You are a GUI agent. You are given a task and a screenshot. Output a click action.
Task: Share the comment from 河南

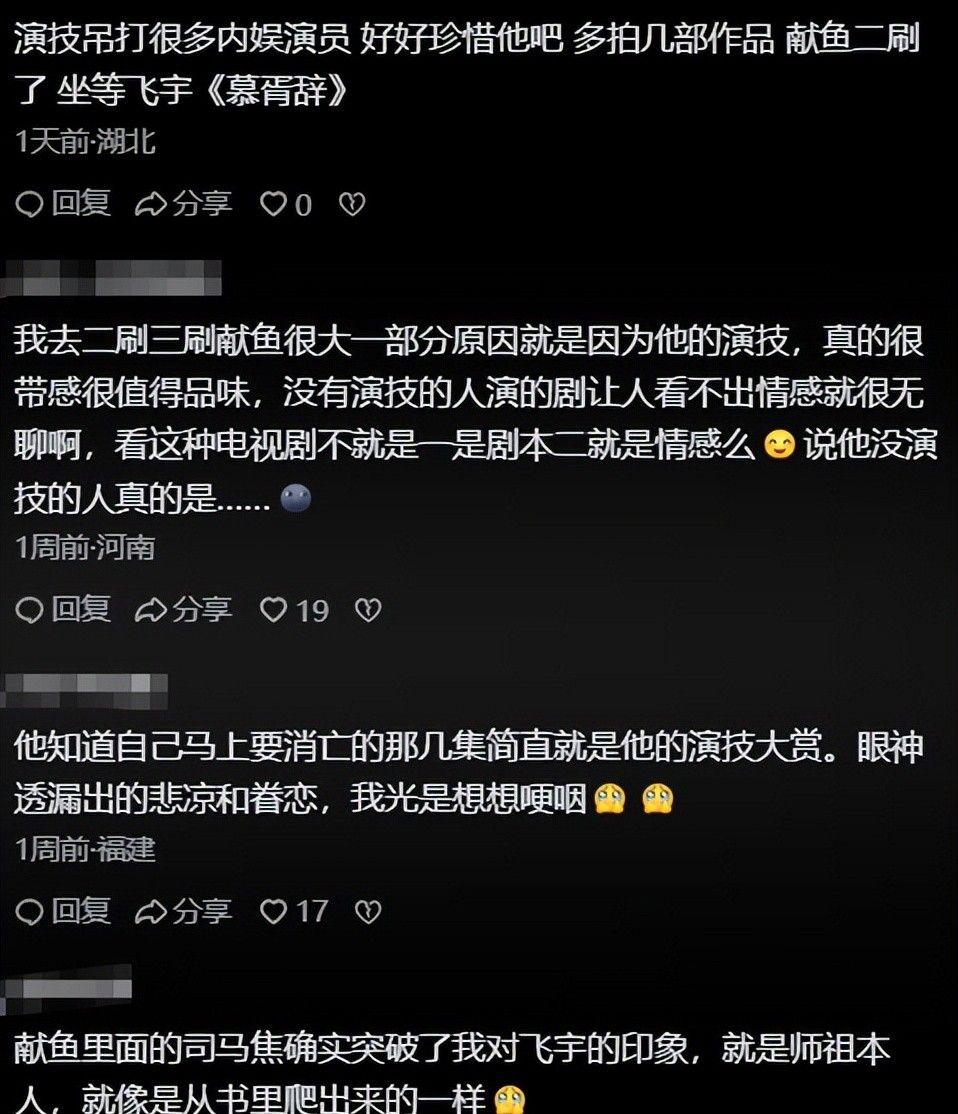click(x=184, y=609)
